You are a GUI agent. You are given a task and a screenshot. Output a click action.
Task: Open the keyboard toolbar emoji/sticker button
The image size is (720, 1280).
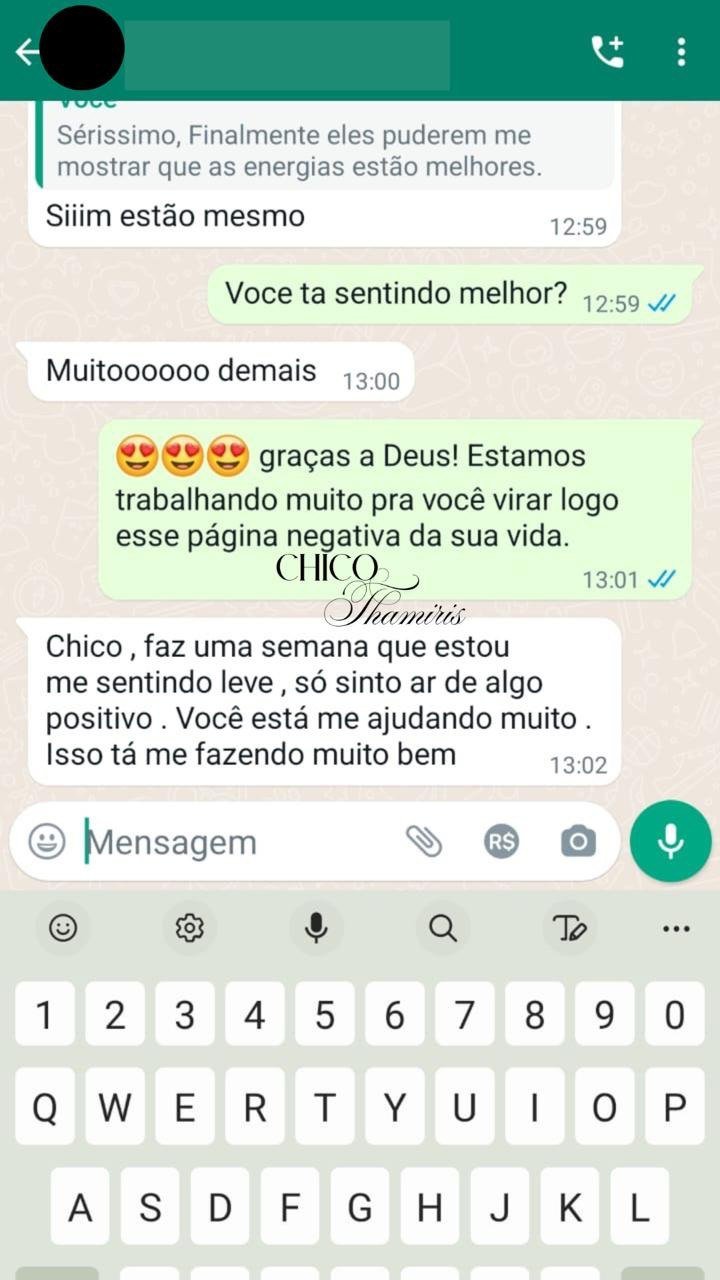coord(63,929)
